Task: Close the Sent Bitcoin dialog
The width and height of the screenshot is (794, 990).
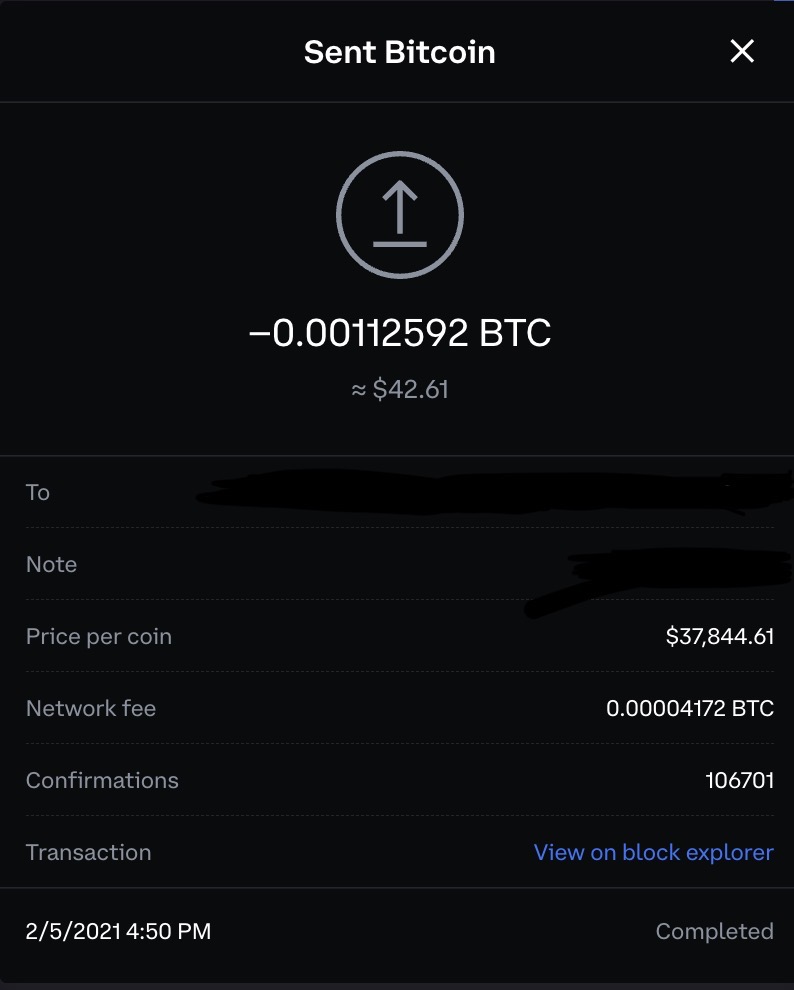Action: [741, 52]
